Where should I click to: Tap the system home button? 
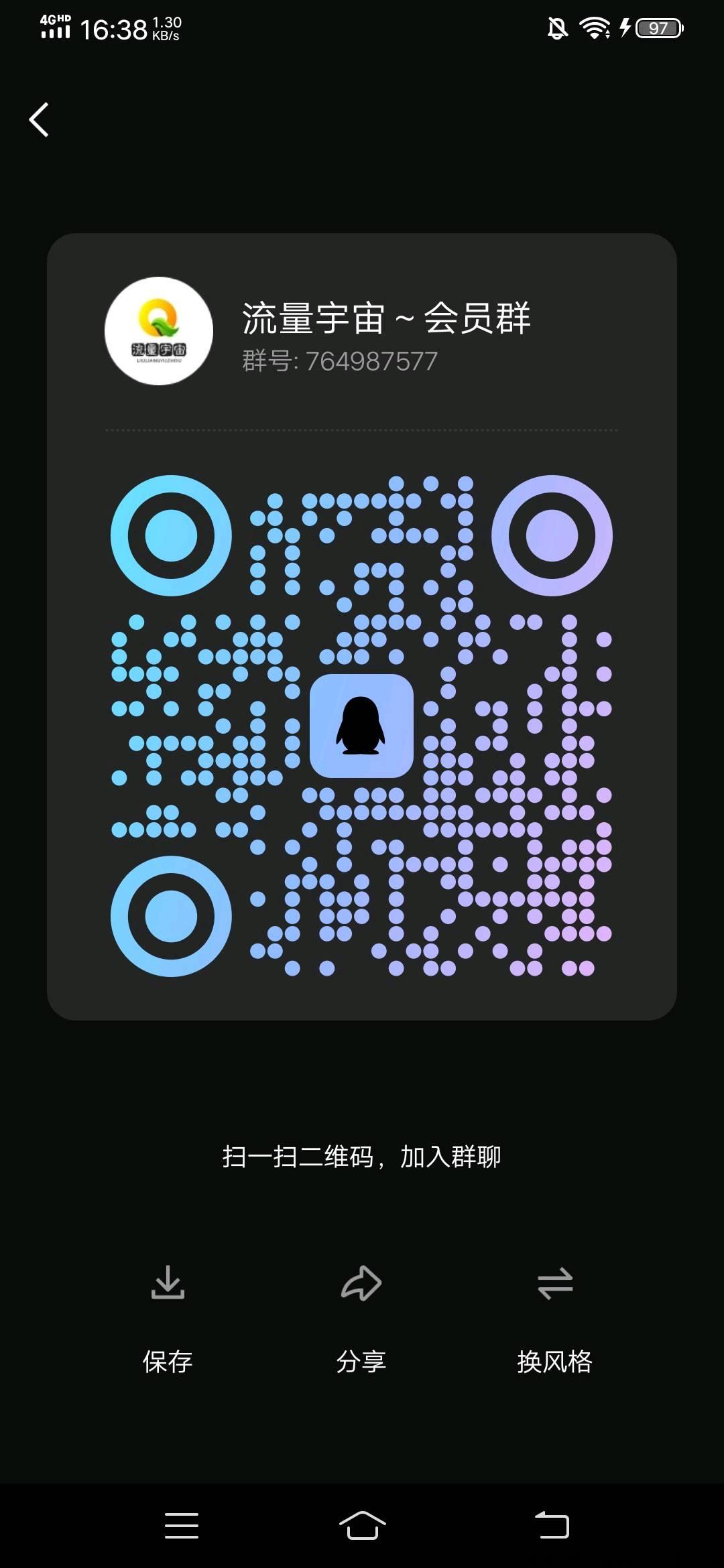tap(362, 1526)
